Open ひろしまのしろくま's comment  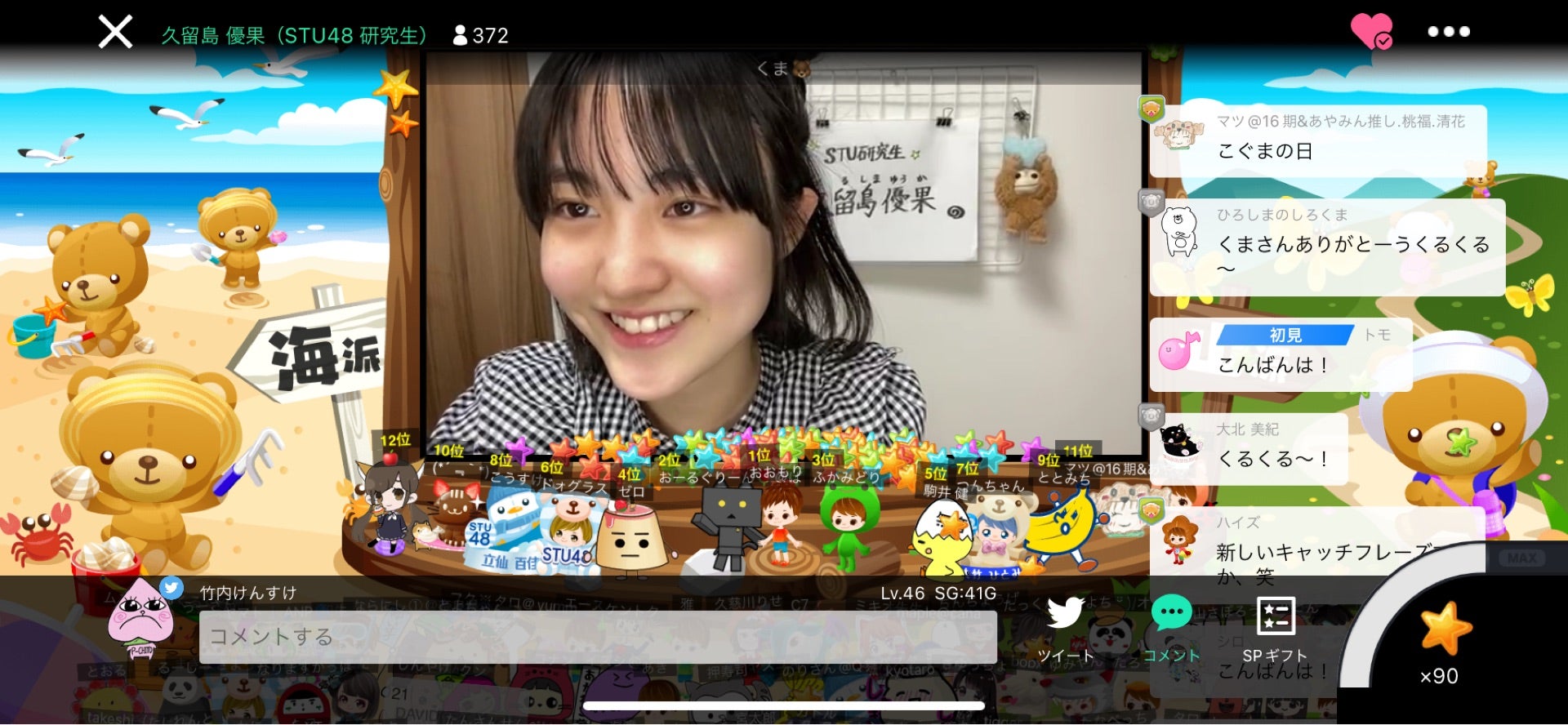1327,245
